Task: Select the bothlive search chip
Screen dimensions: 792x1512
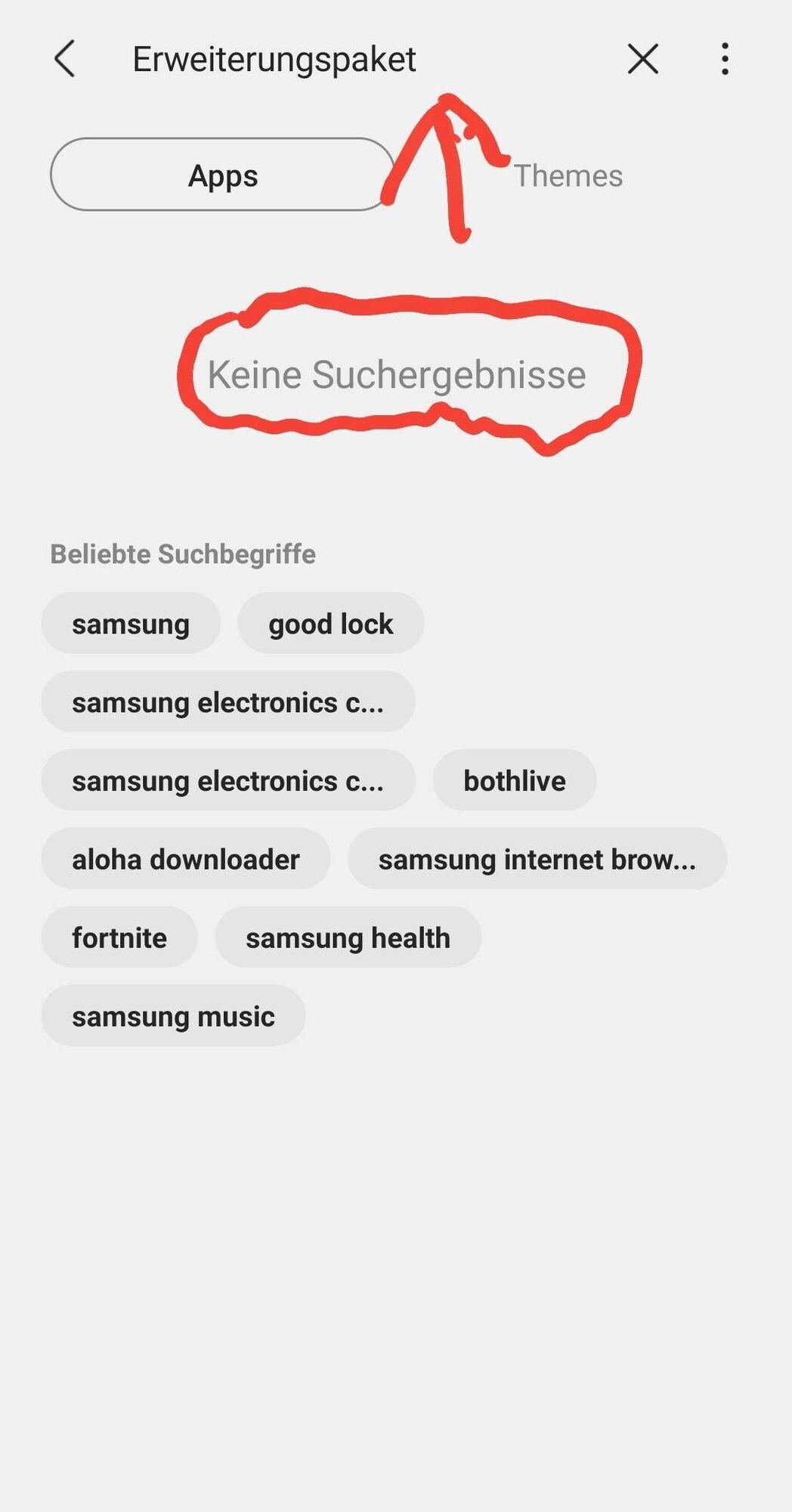Action: 514,780
